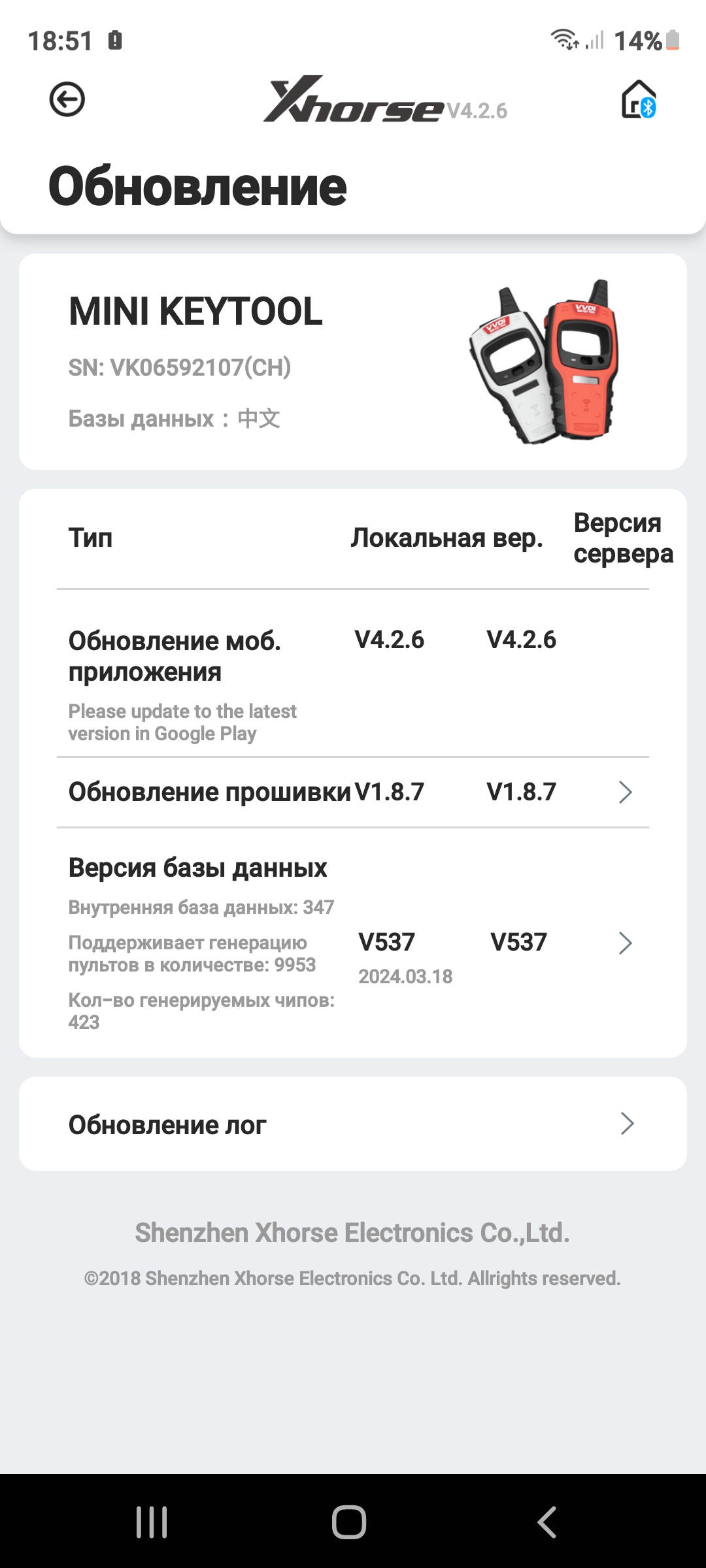This screenshot has width=706, height=1568.
Task: Open the Версия базы данных row
Action: point(353,942)
